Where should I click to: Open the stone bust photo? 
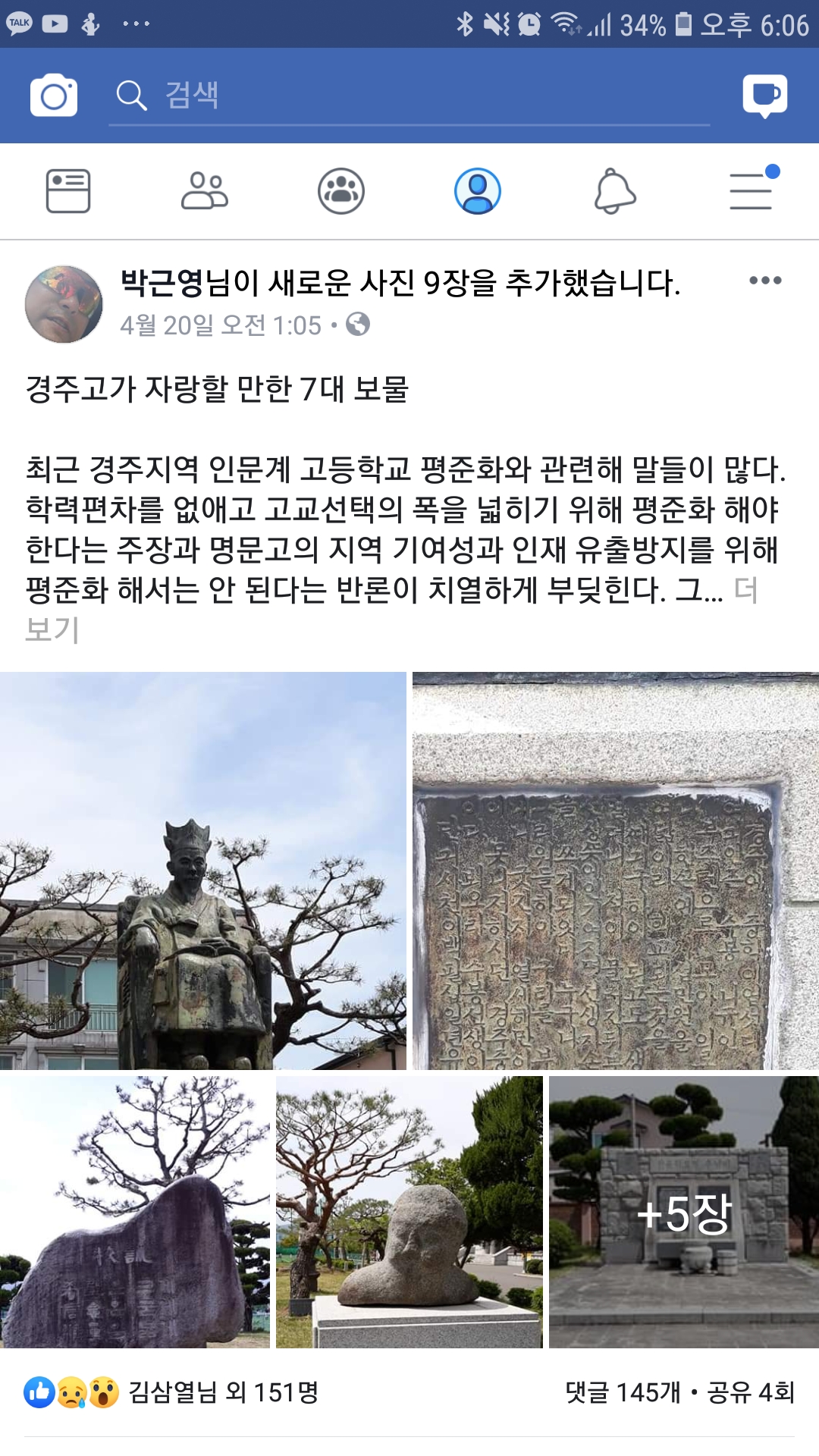[x=409, y=1212]
